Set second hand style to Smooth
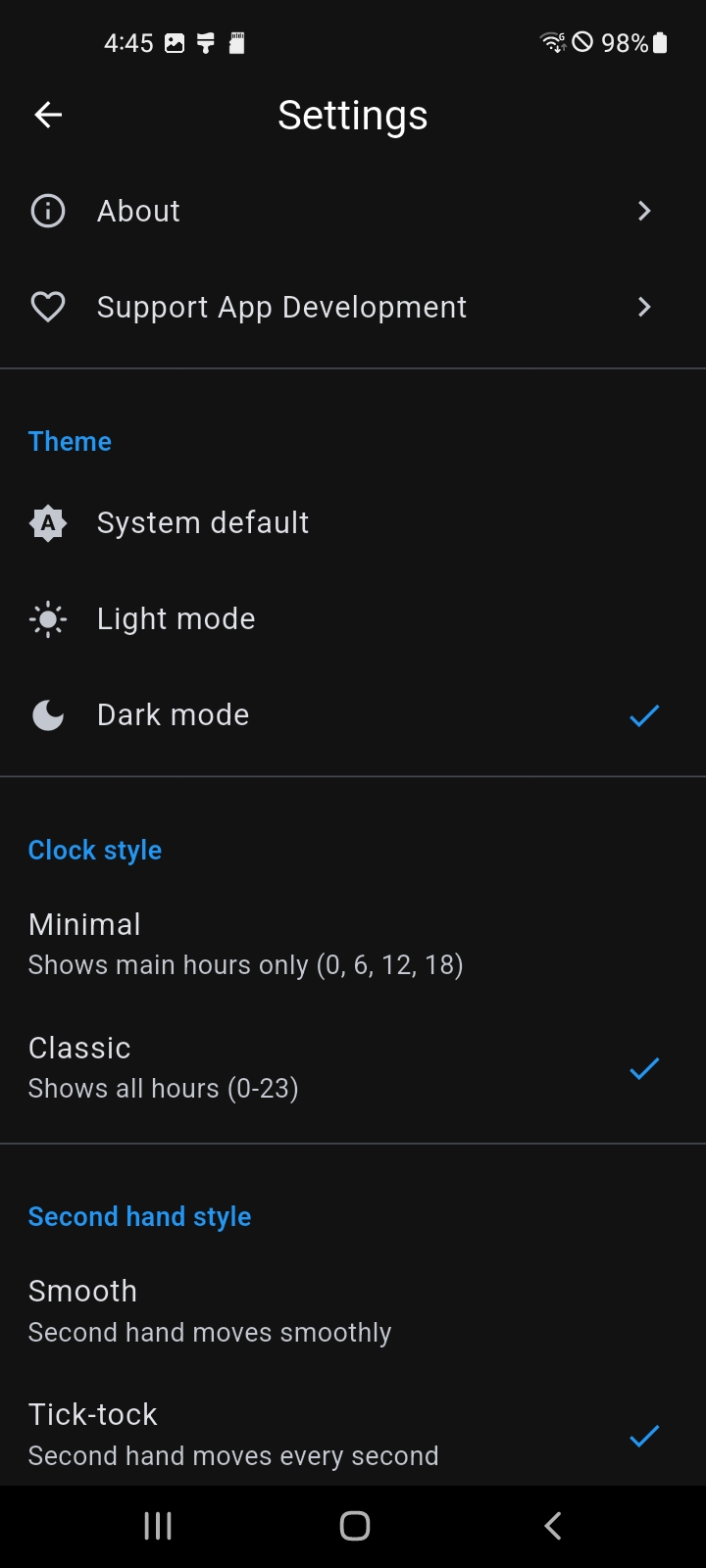This screenshot has height=1568, width=706. point(353,1310)
